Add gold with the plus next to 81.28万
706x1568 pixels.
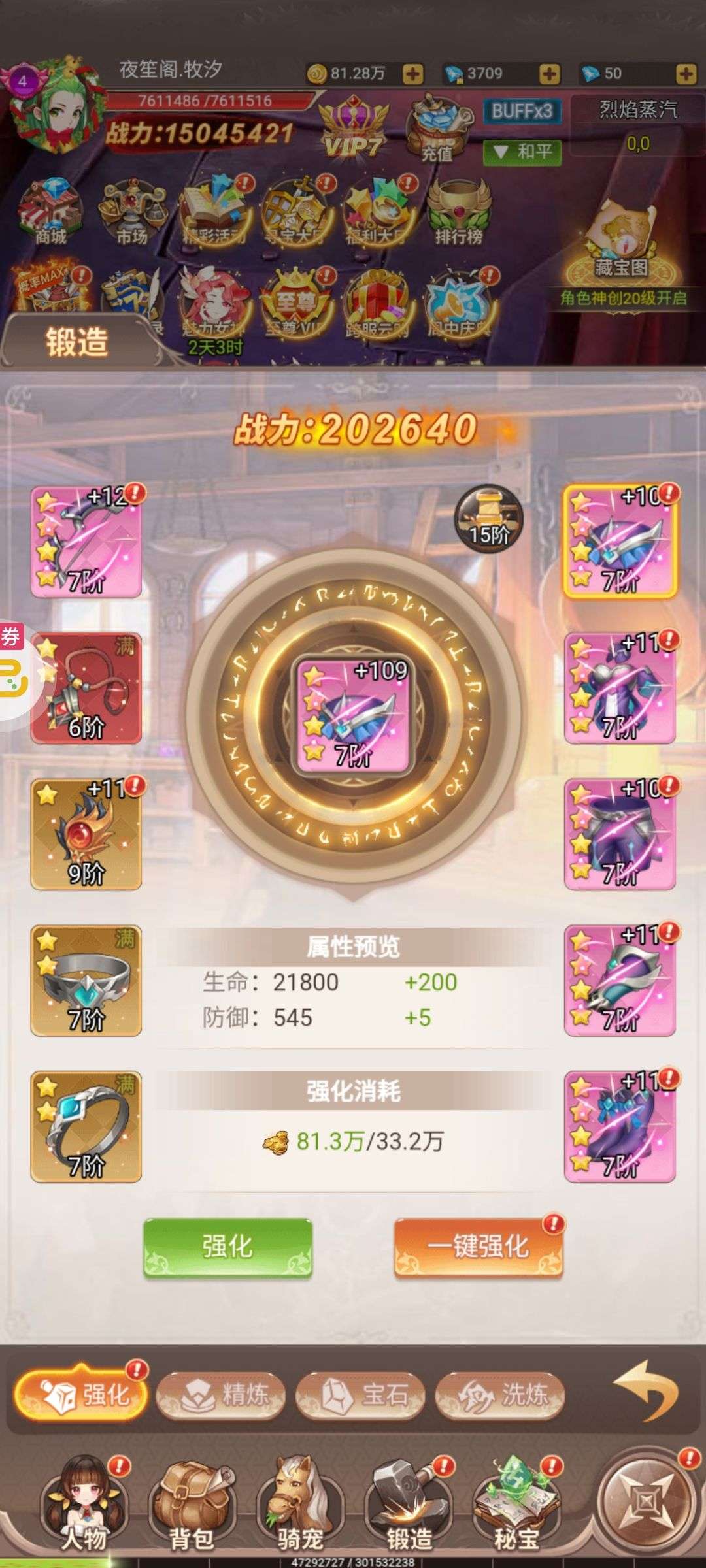pos(412,74)
